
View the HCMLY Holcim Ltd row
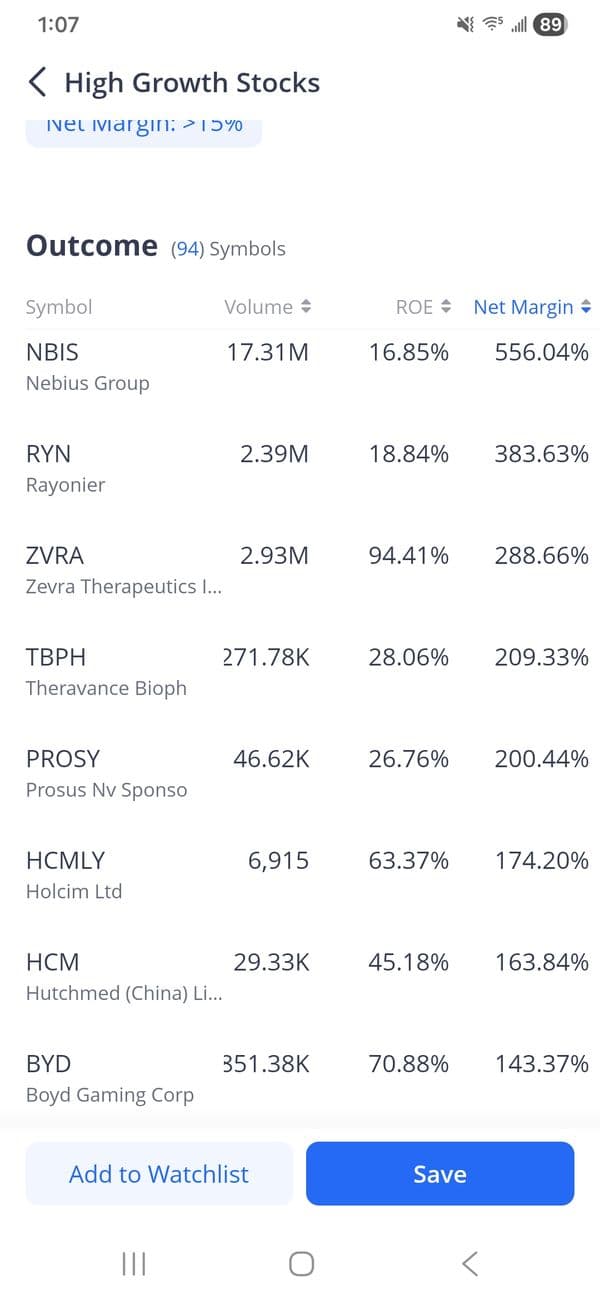[74, 875]
